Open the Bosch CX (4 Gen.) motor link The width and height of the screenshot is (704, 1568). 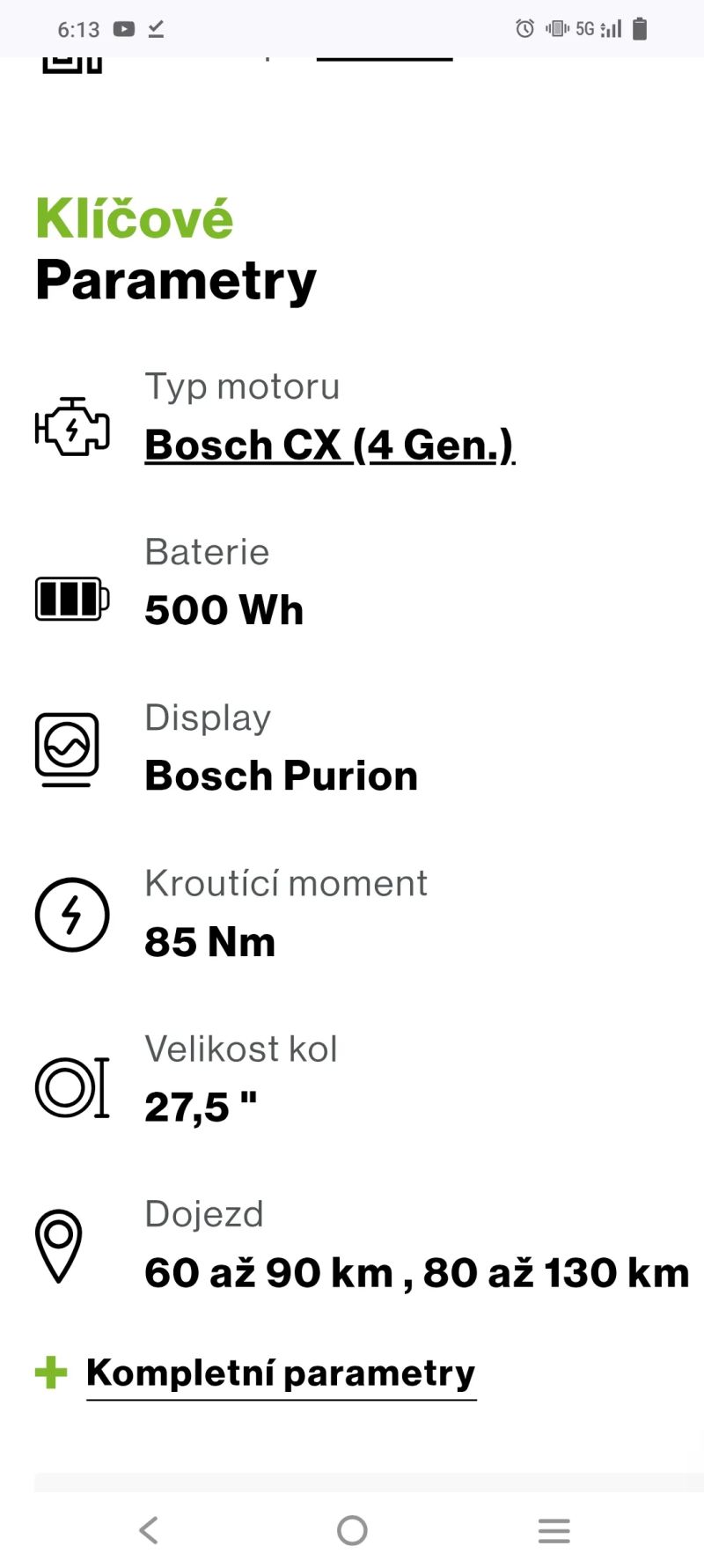coord(329,445)
